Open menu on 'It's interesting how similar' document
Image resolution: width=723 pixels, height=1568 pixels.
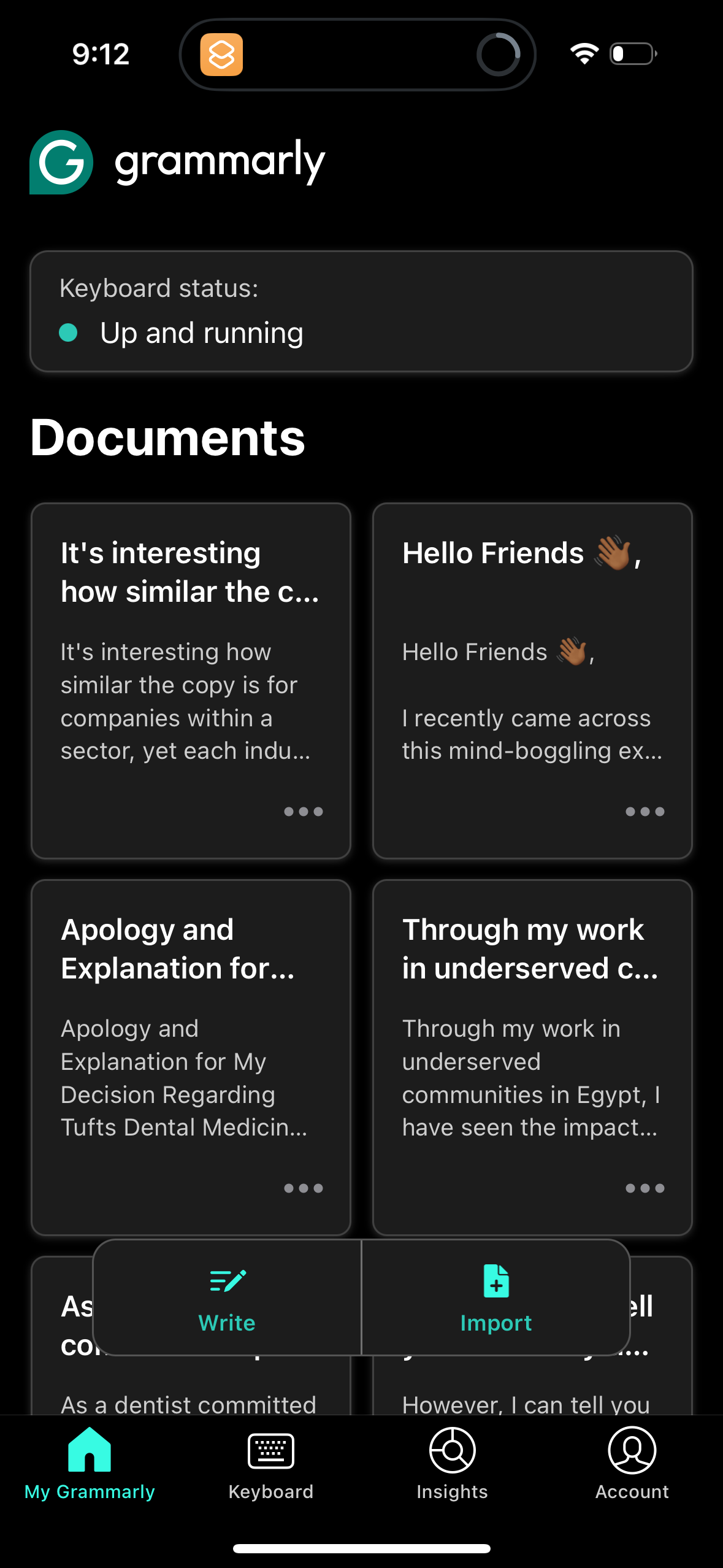coord(303,811)
